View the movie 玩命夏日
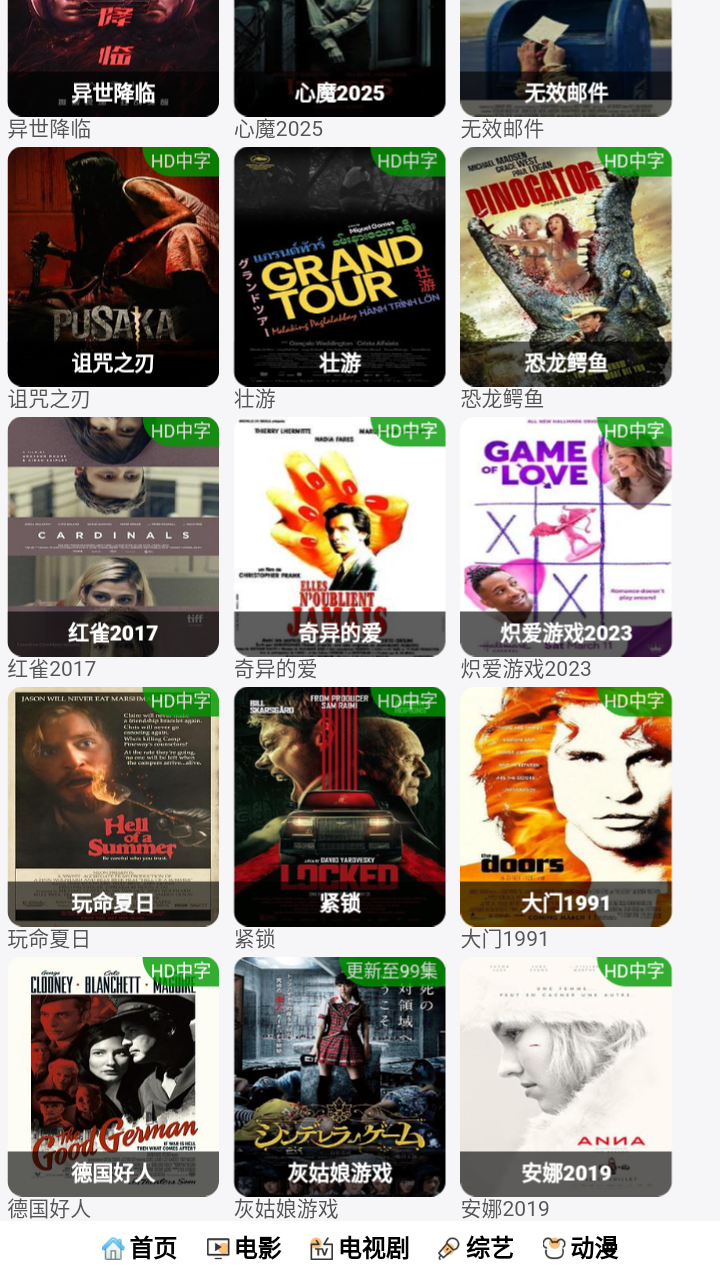720x1280 pixels. pyautogui.click(x=113, y=806)
